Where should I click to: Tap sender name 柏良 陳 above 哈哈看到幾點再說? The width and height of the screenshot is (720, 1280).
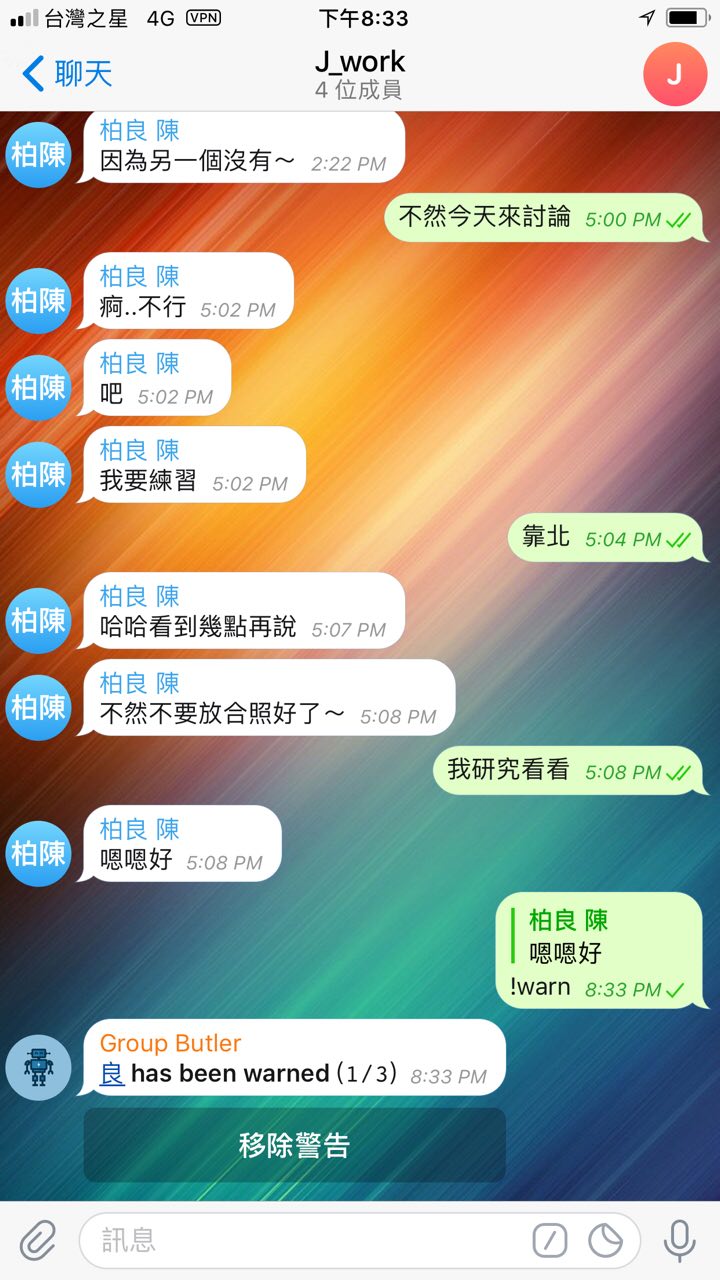[139, 597]
